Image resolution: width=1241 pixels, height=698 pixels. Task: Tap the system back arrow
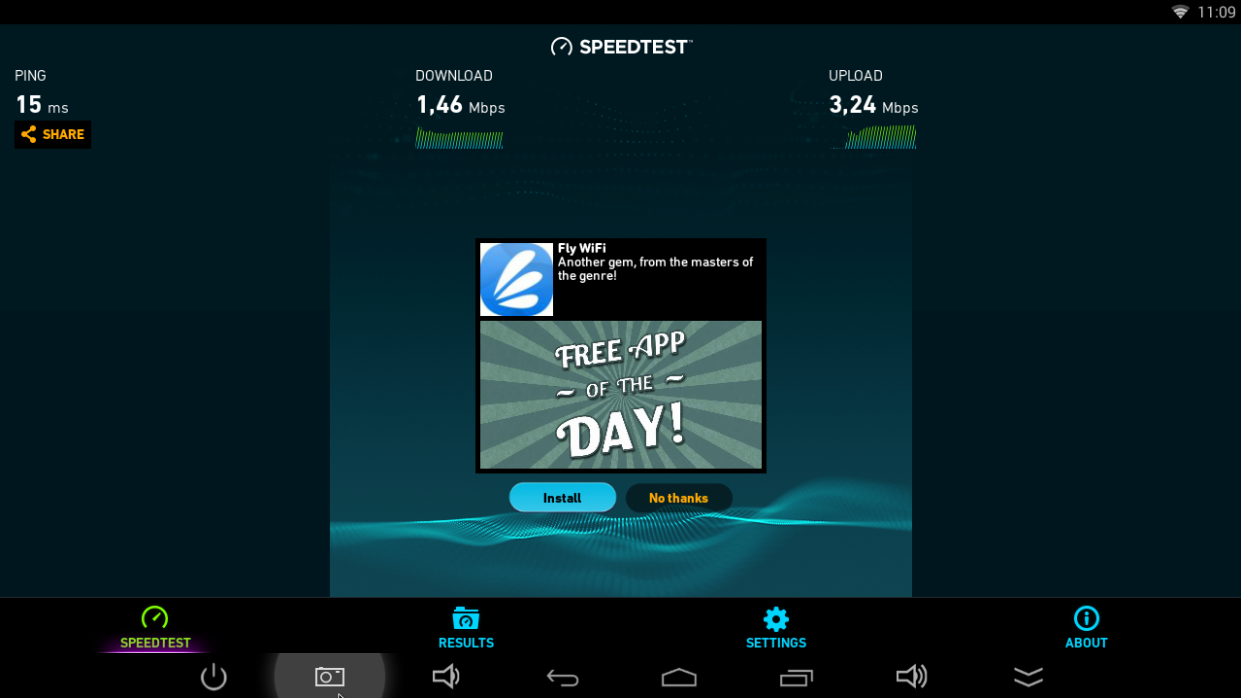coord(563,678)
